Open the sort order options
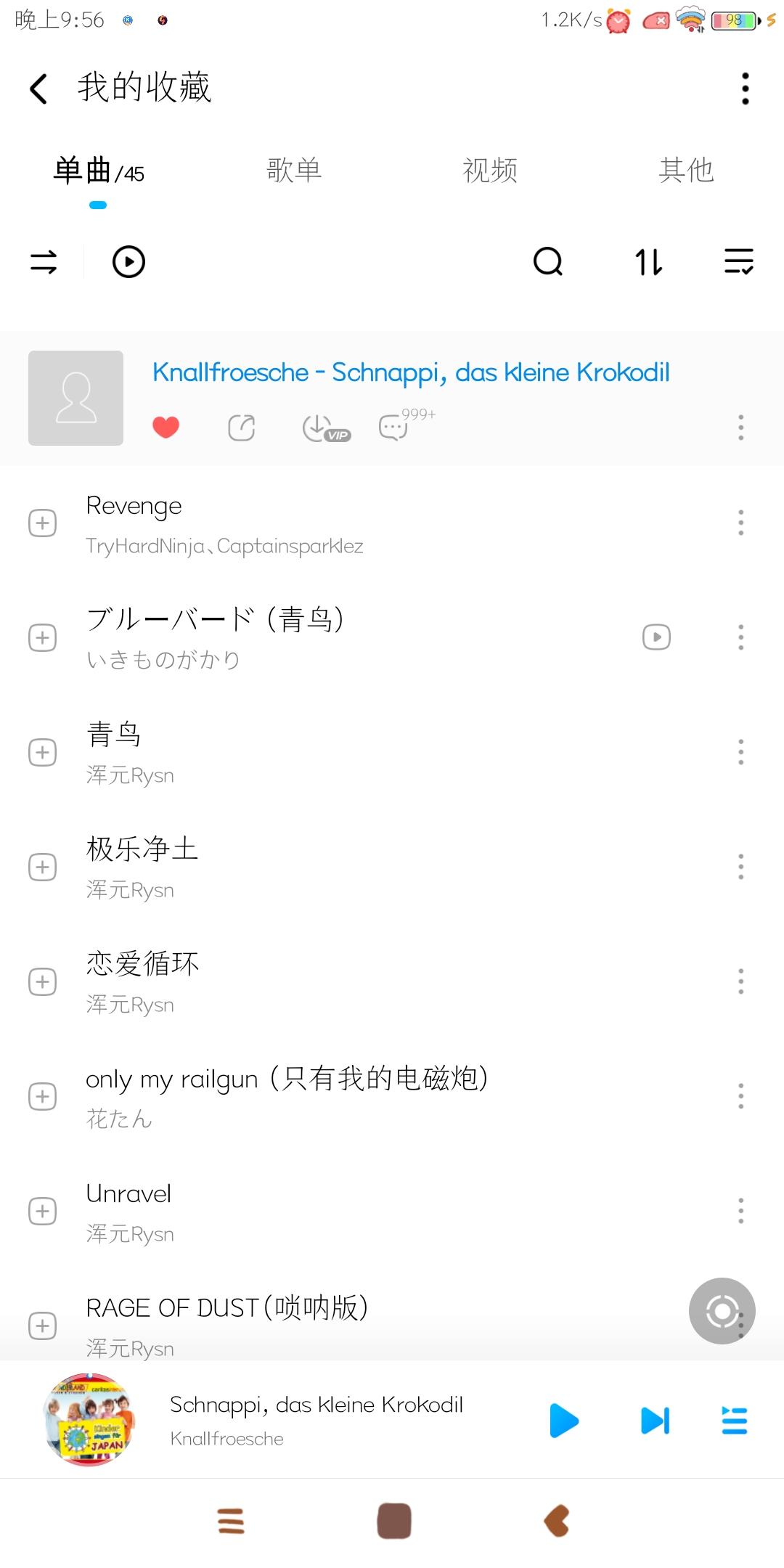Image resolution: width=784 pixels, height=1568 pixels. 648,262
